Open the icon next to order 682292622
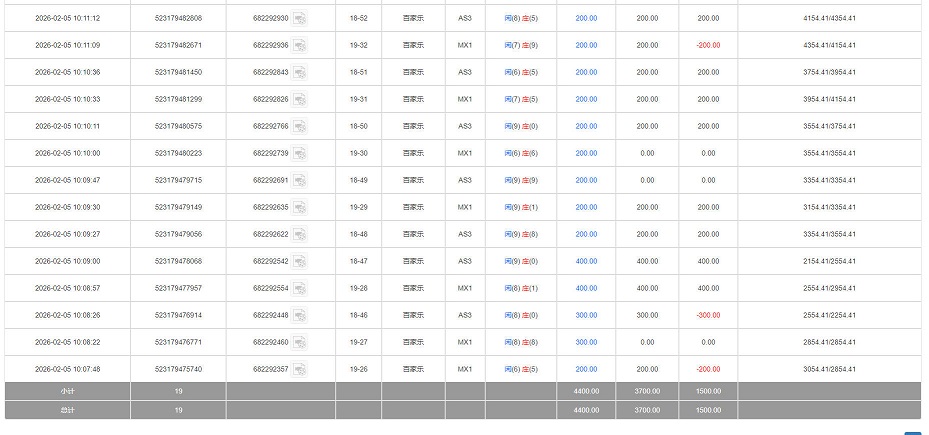Viewport: 929px width, 435px height. pyautogui.click(x=300, y=235)
